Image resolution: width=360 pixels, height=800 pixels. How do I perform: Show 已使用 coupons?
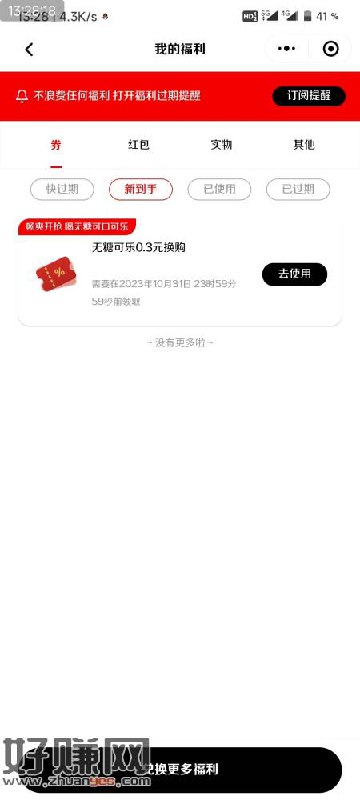point(219,190)
